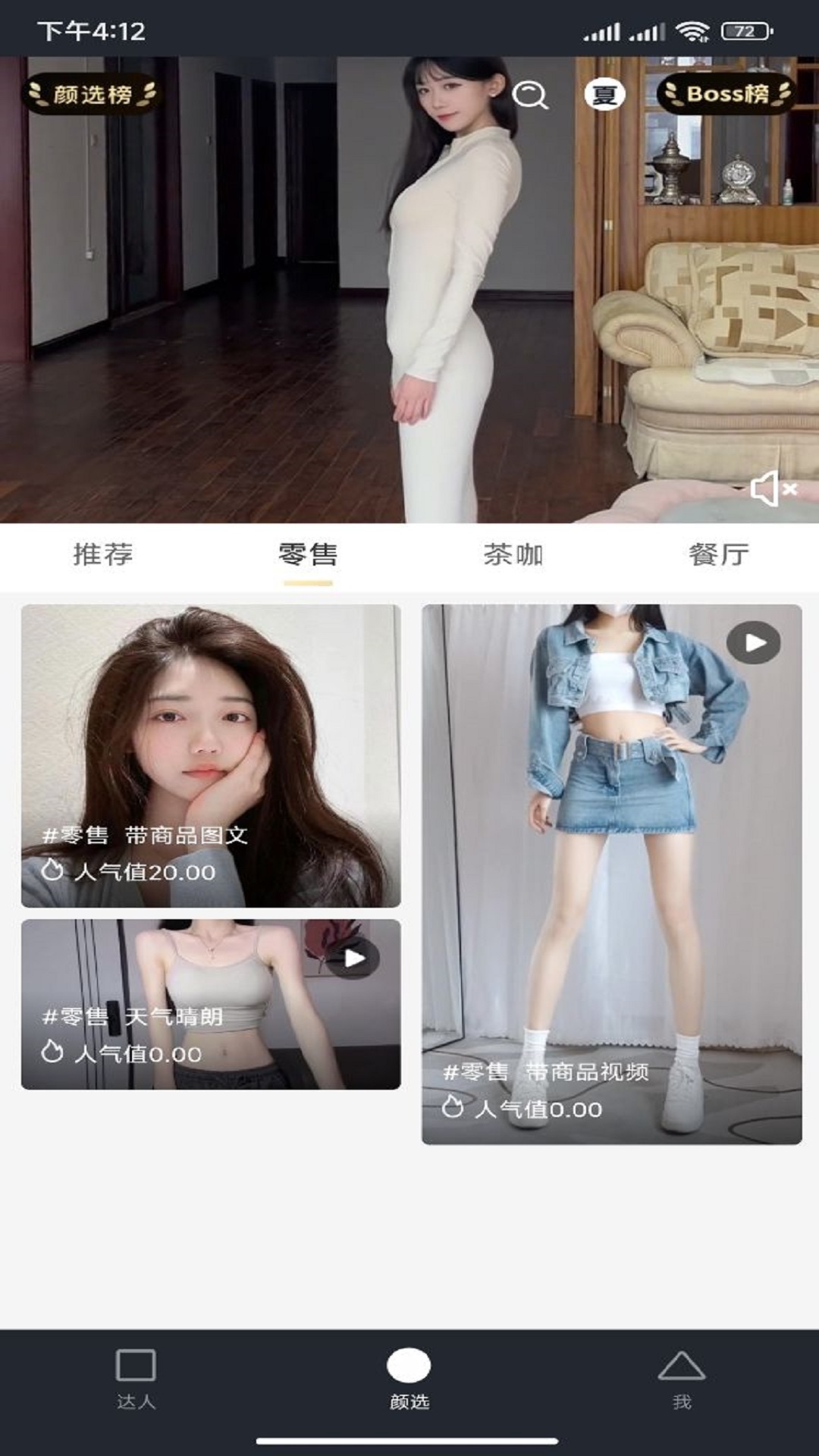Toggle Wi-Fi from the status bar icon
819x1456 pixels.
pyautogui.click(x=693, y=32)
